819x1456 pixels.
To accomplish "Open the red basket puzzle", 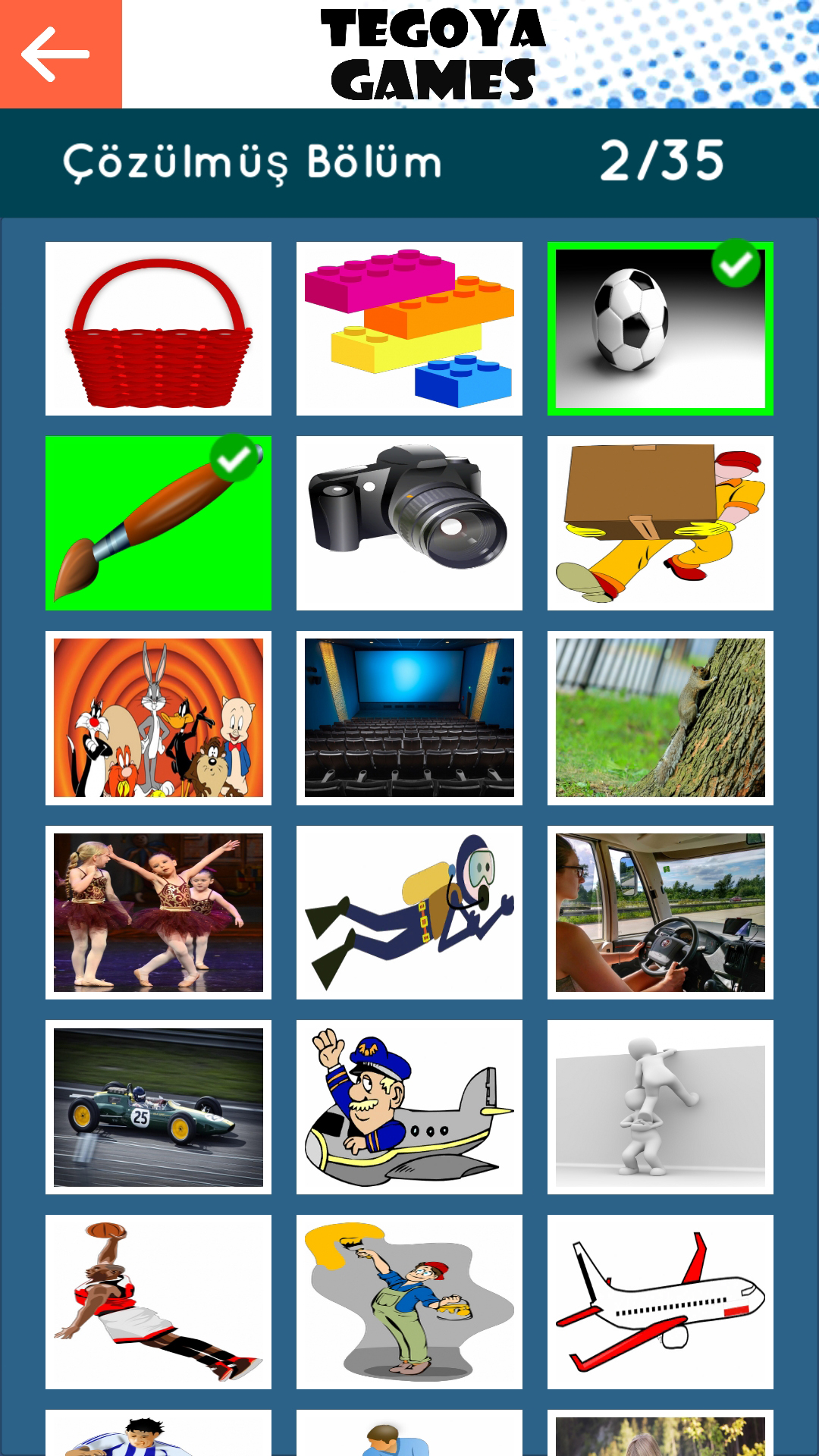I will click(158, 328).
